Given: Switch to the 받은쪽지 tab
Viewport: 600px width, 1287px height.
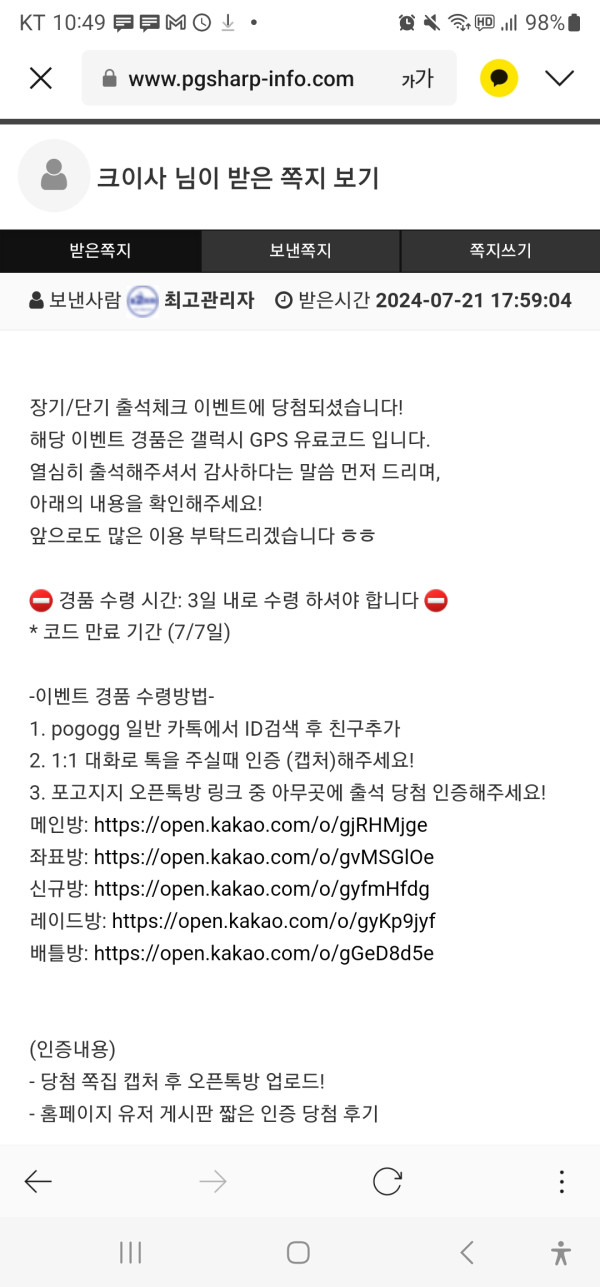Looking at the screenshot, I should point(100,251).
